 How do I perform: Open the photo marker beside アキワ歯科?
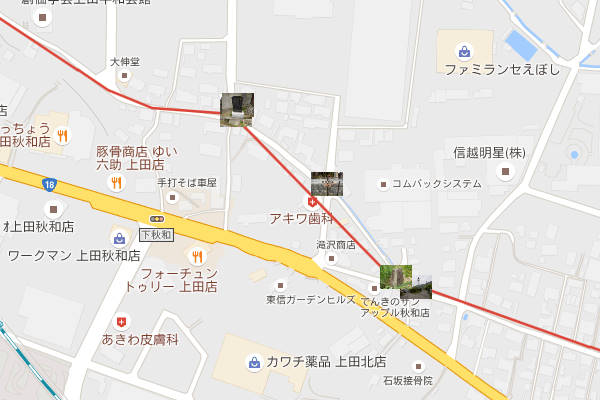326,184
